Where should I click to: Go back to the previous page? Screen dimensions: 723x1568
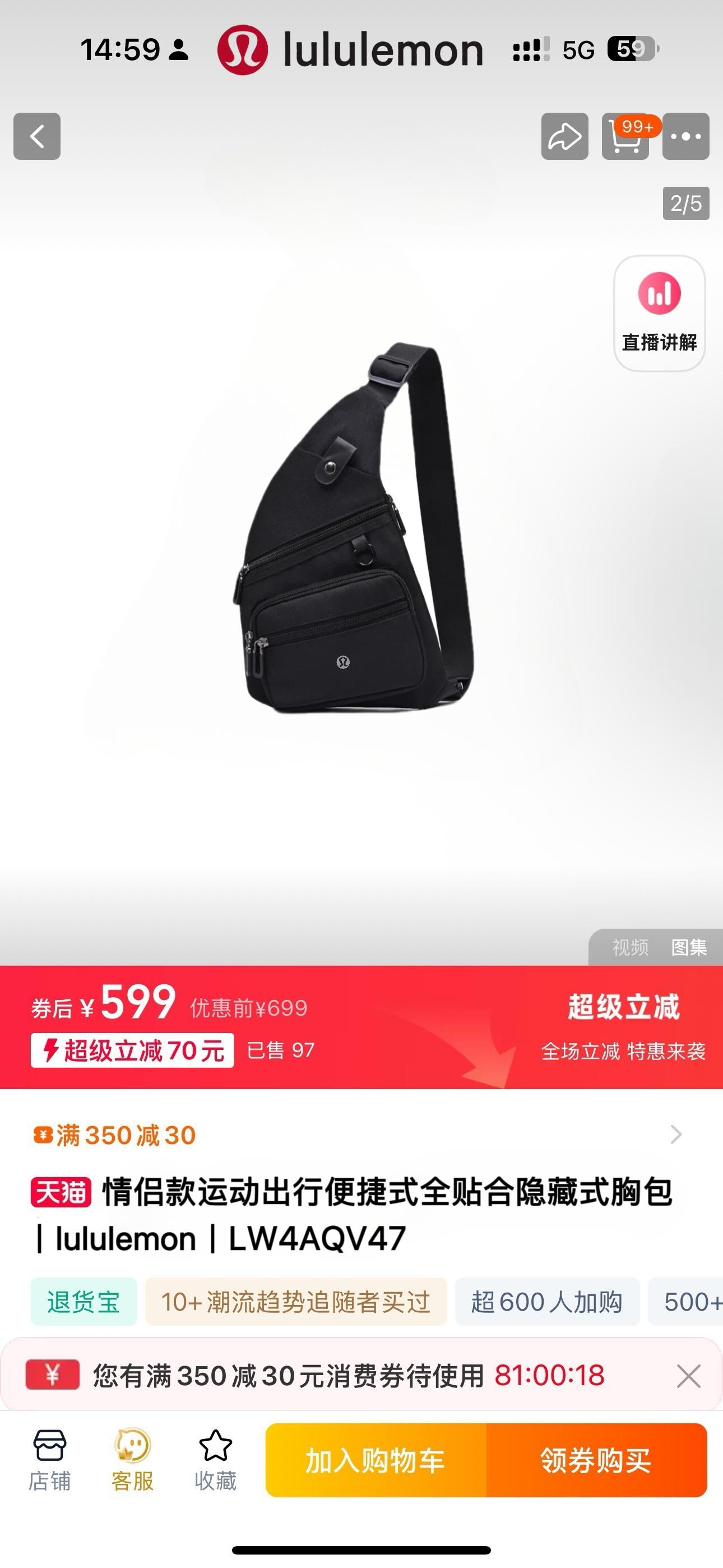[37, 136]
